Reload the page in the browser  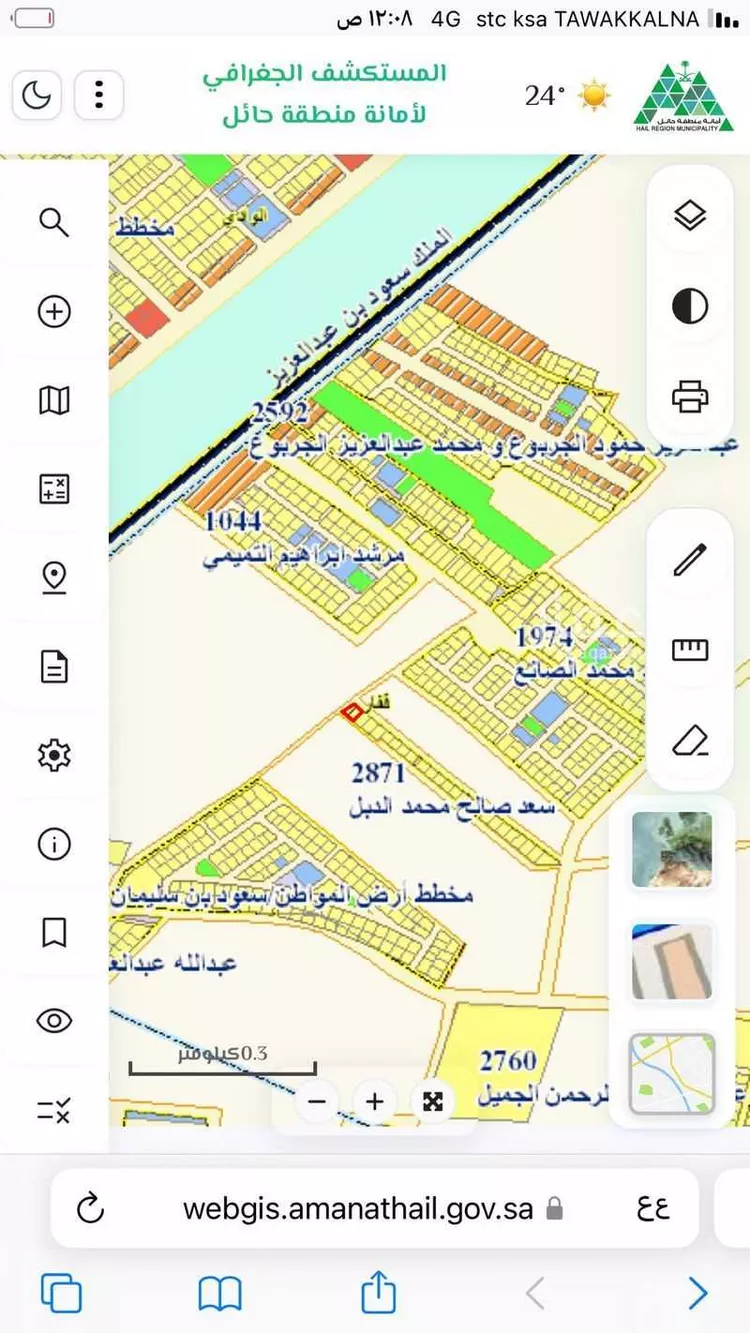click(x=90, y=1208)
